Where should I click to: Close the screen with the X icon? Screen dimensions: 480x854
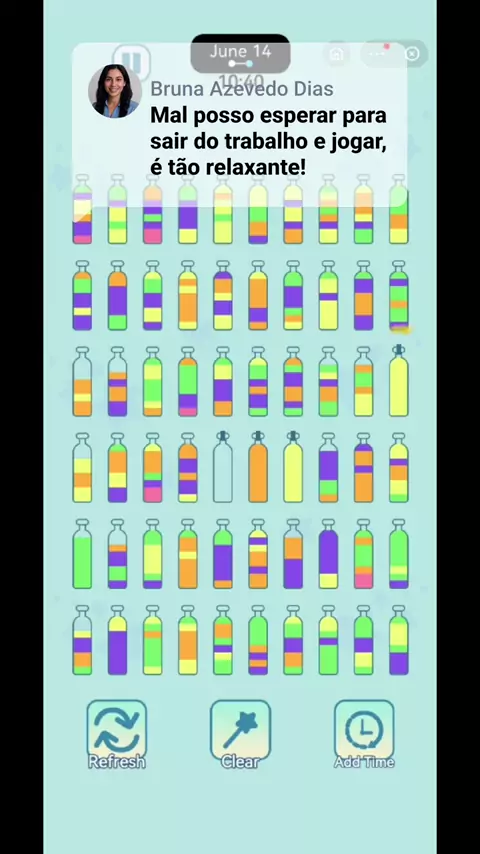coord(413,53)
